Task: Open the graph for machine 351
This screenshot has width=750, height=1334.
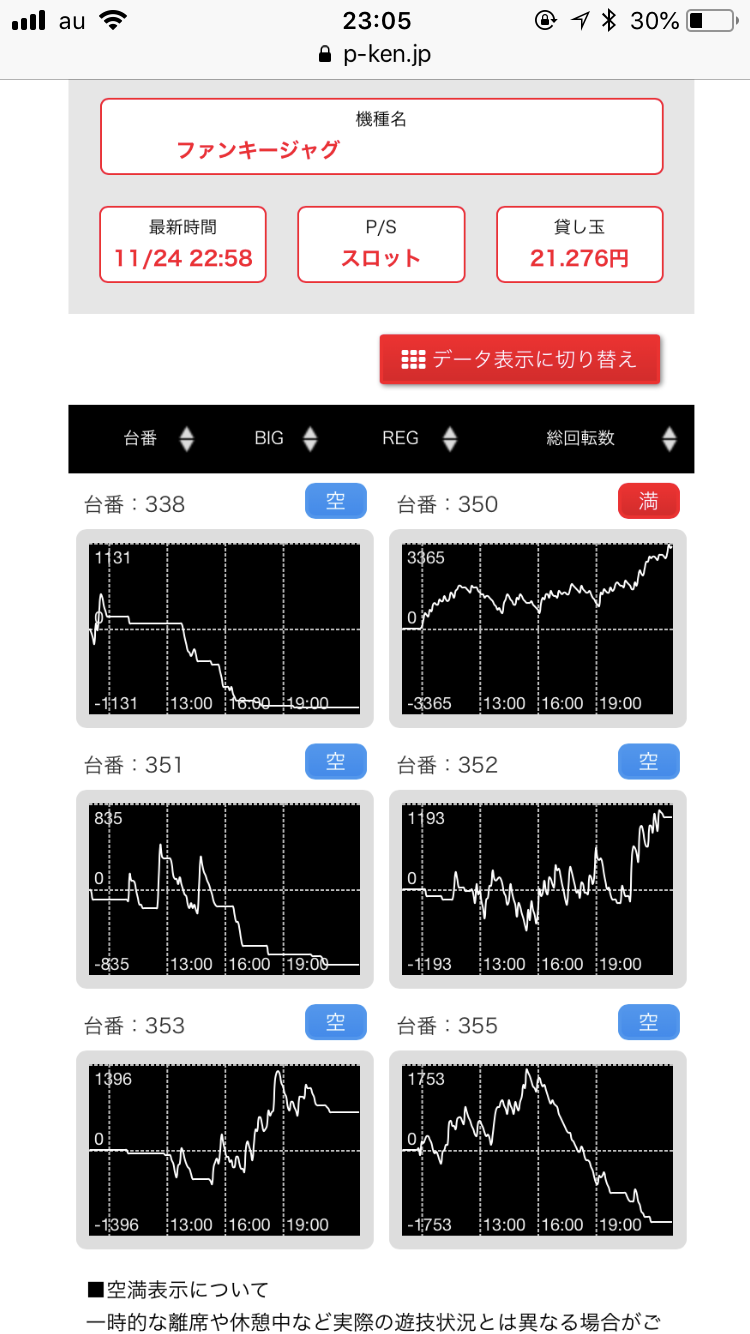Action: (x=225, y=889)
